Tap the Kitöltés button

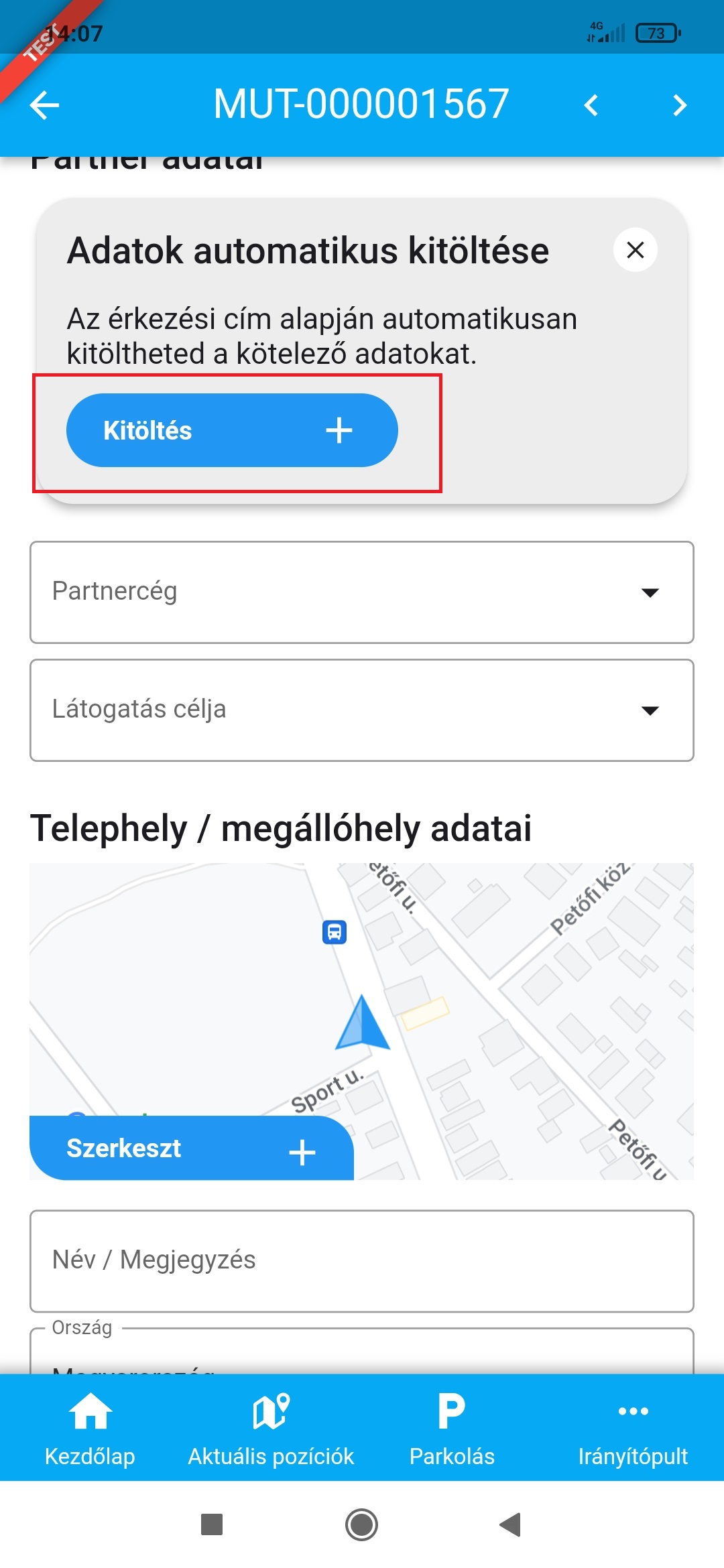point(232,430)
